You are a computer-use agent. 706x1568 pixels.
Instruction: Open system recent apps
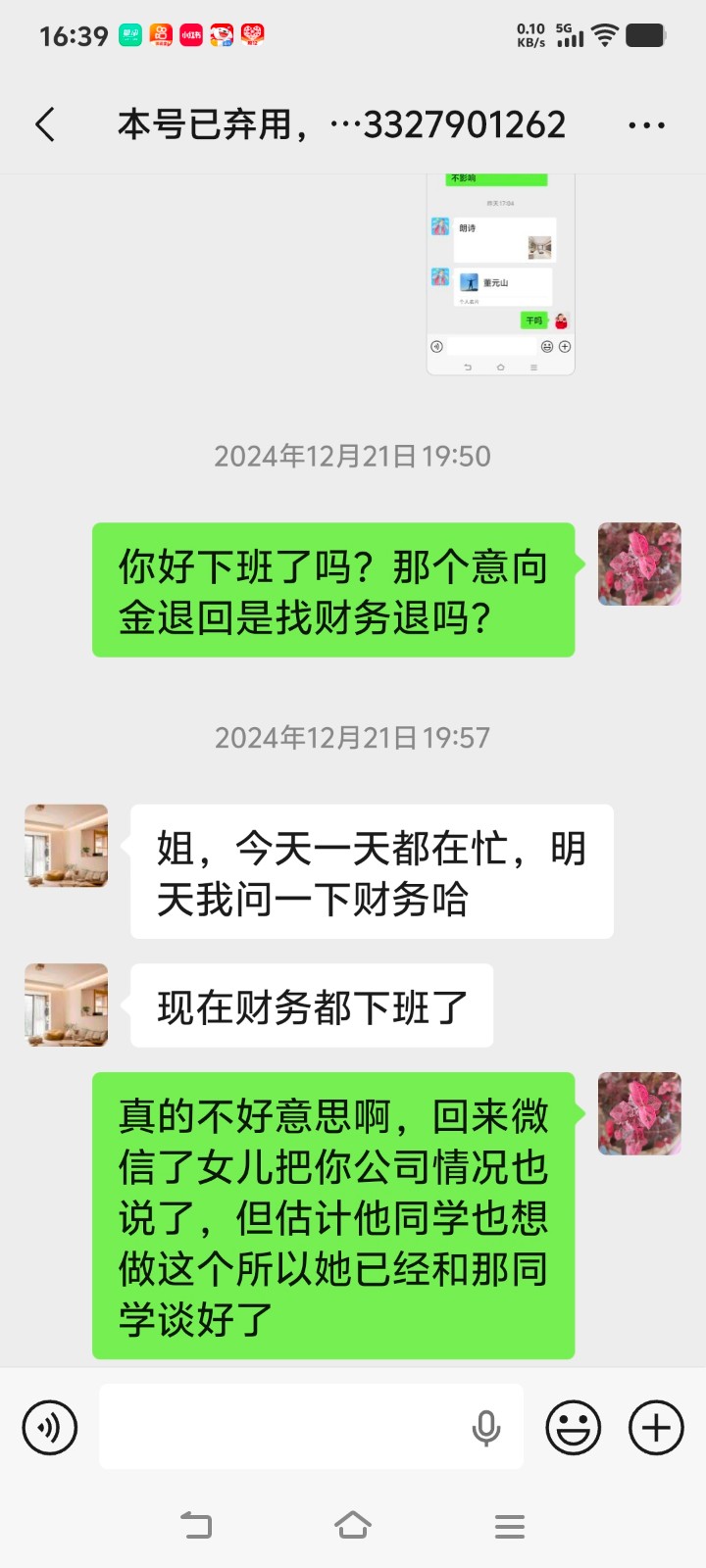509,1526
